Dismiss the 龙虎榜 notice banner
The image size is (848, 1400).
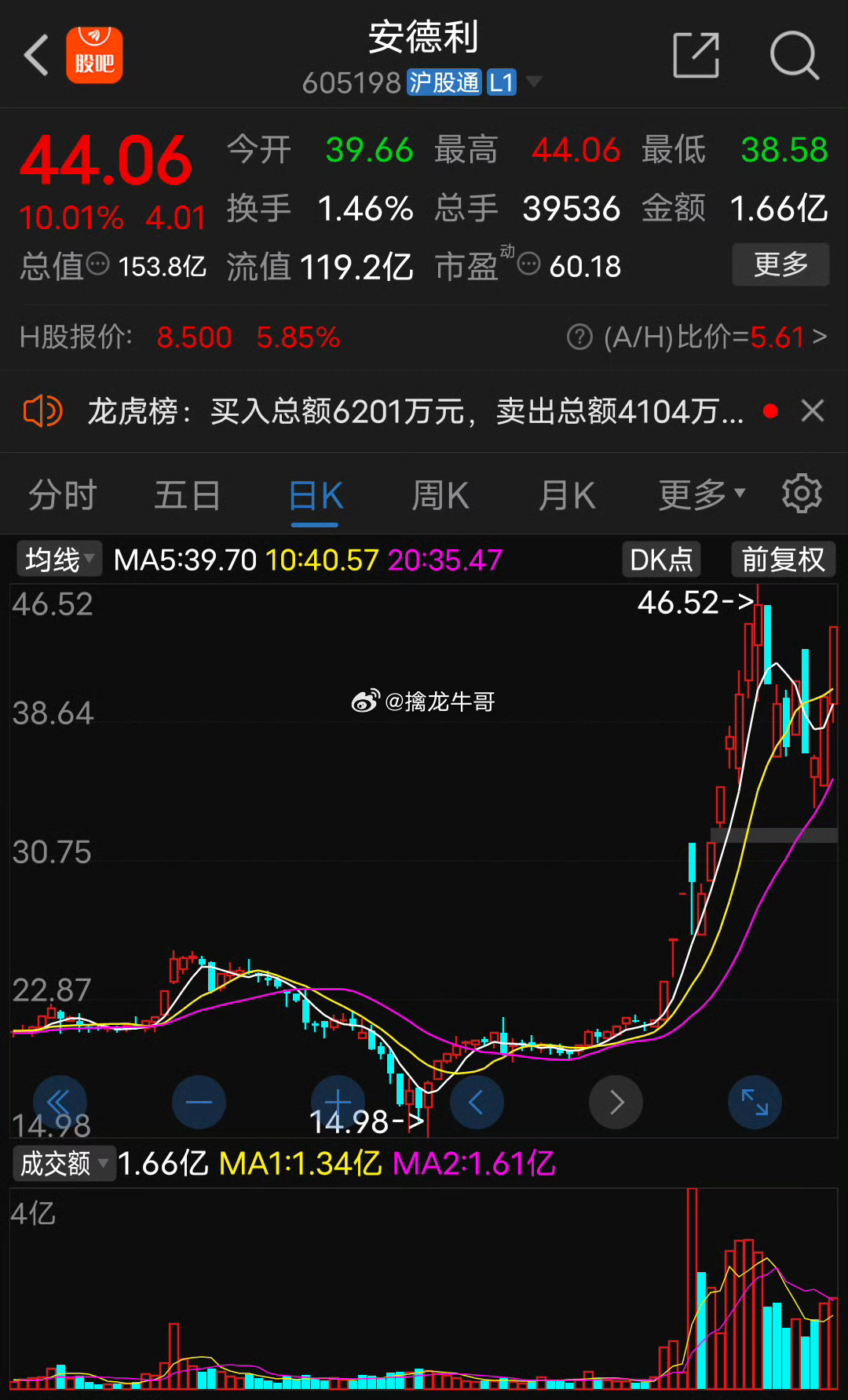(x=813, y=410)
